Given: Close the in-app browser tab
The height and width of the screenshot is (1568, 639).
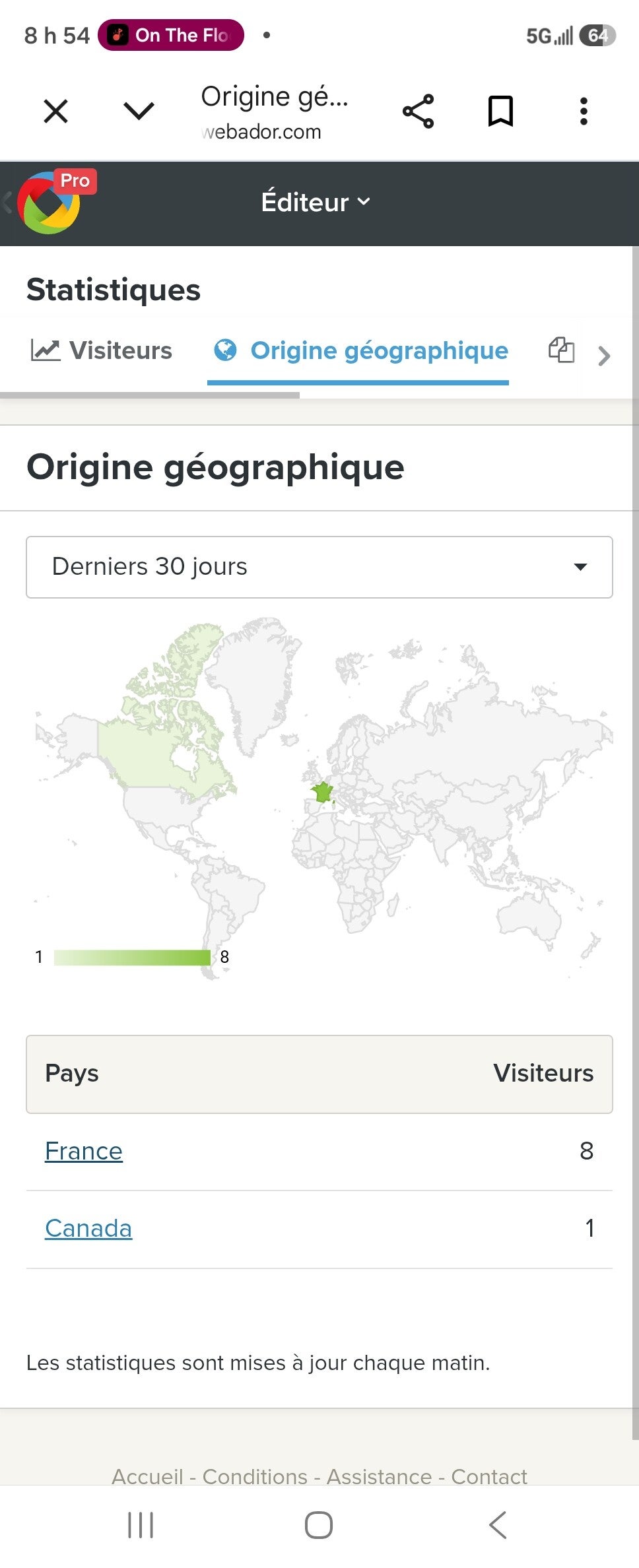Looking at the screenshot, I should [x=55, y=111].
